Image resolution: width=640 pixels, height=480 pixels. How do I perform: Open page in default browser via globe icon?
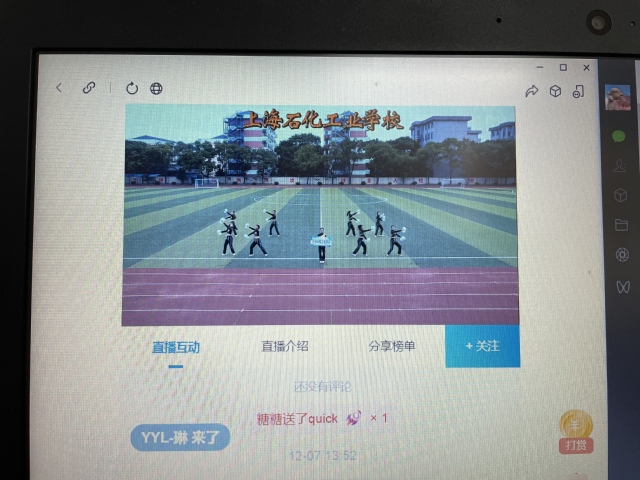click(x=157, y=88)
